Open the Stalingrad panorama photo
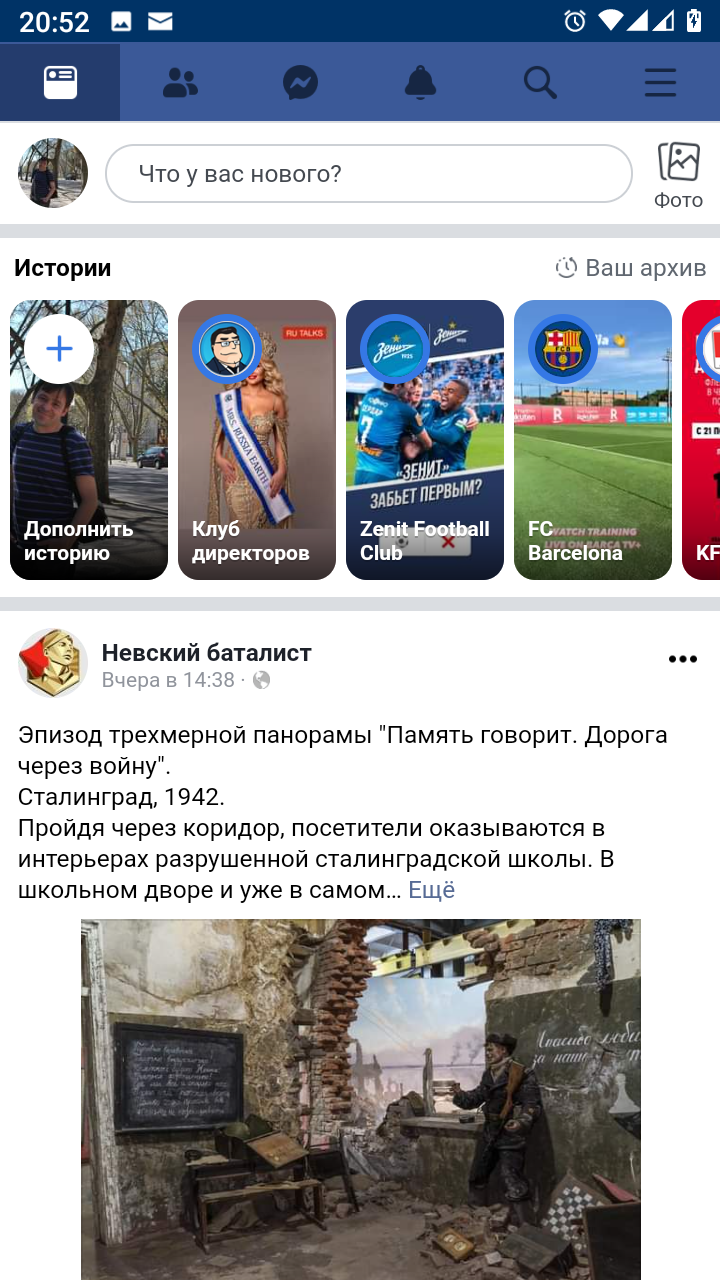The image size is (720, 1280). [x=360, y=1098]
